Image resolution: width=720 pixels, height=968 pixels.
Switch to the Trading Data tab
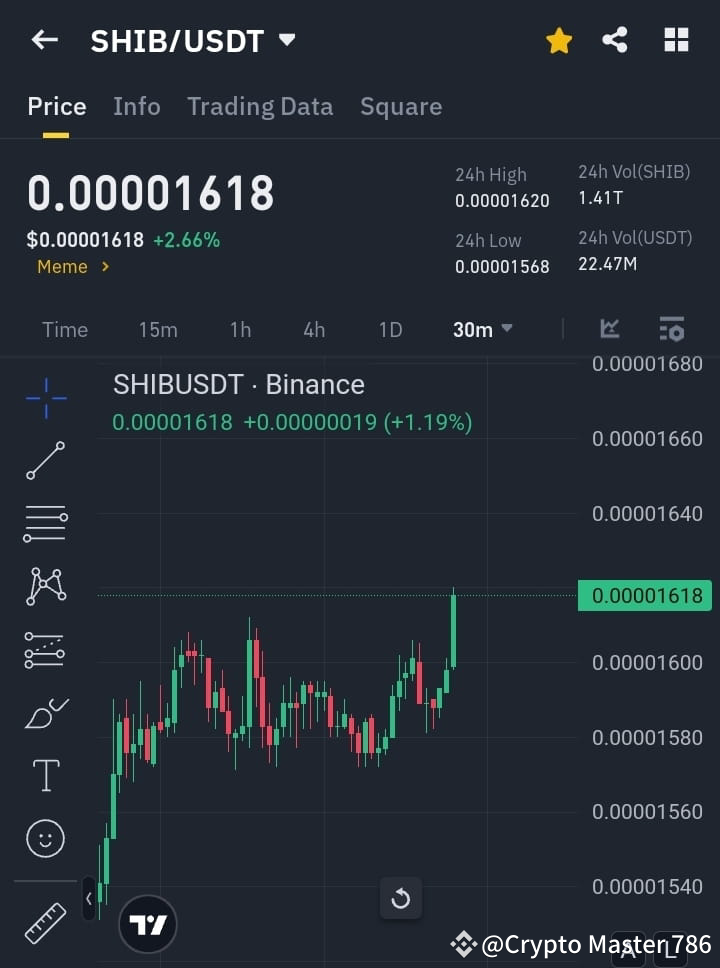click(x=260, y=106)
